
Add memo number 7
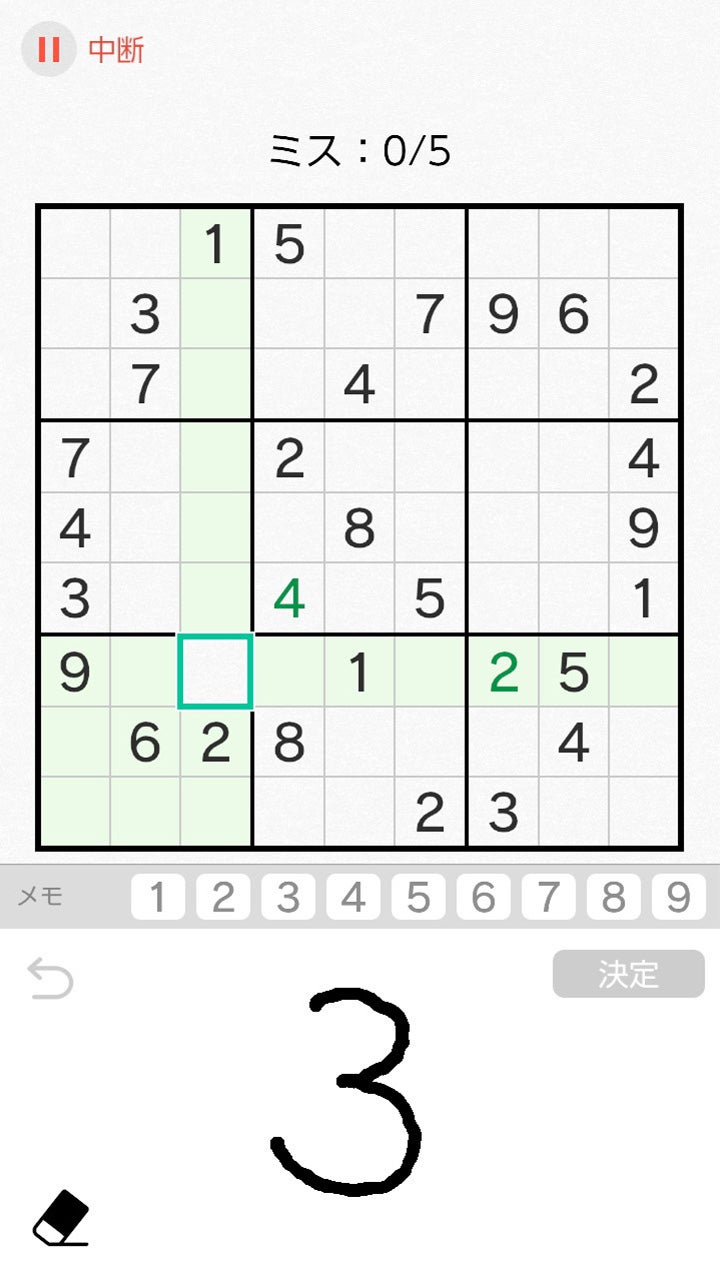click(x=548, y=897)
